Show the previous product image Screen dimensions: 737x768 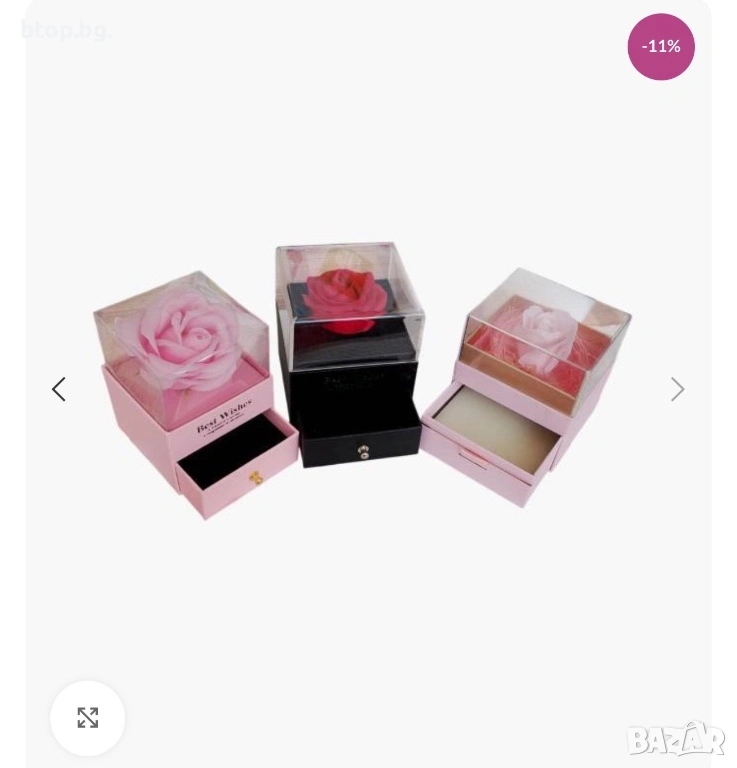(x=59, y=389)
